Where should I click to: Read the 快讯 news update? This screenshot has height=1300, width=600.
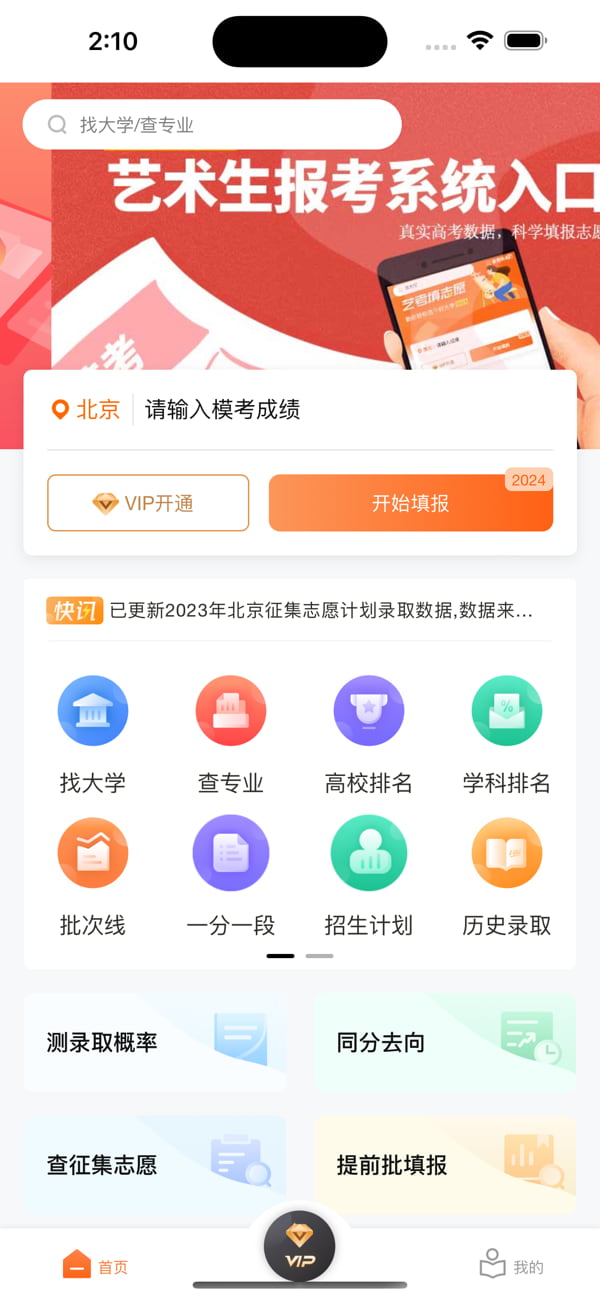point(300,611)
